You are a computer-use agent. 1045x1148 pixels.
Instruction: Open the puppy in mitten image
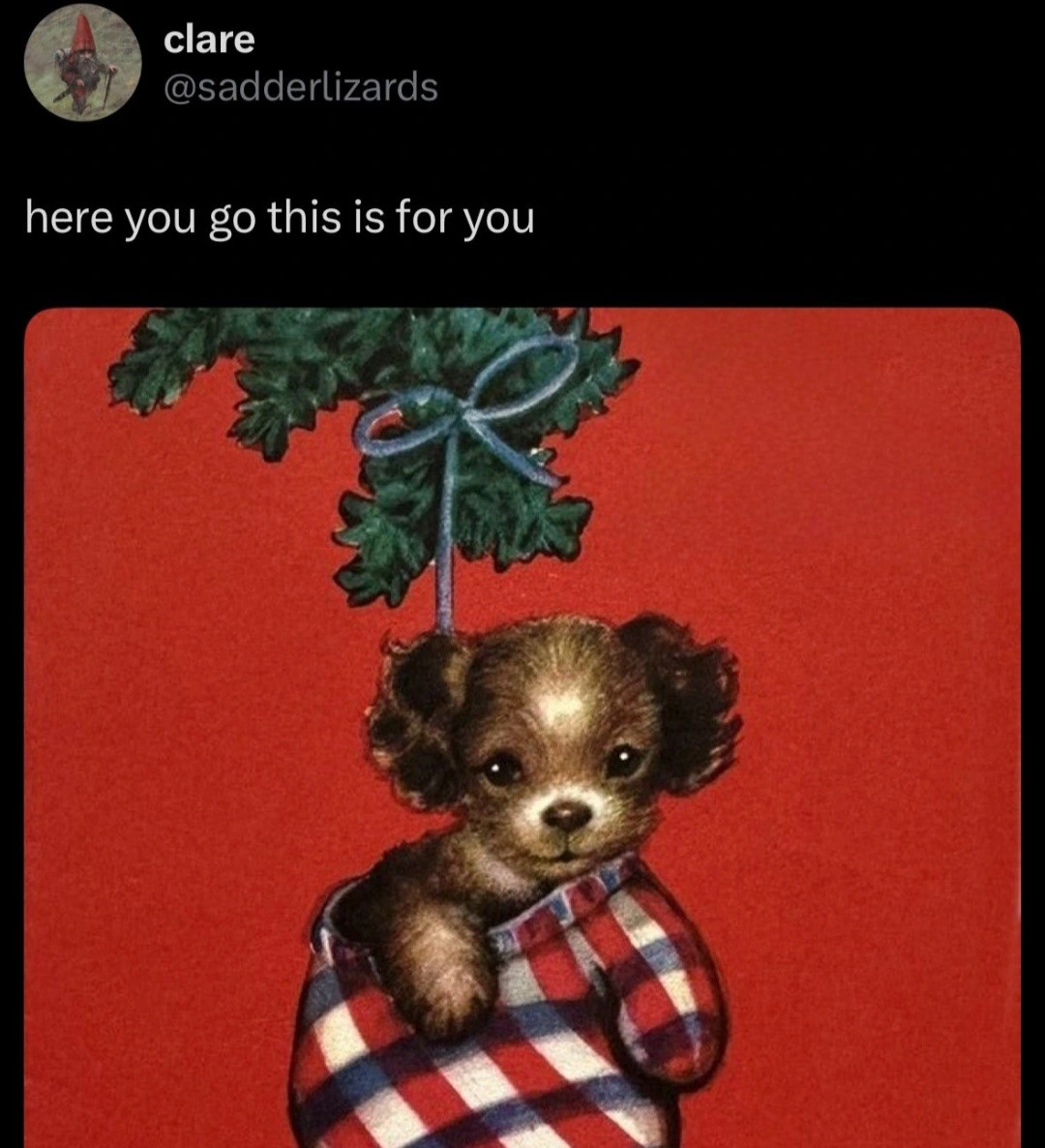[522, 726]
